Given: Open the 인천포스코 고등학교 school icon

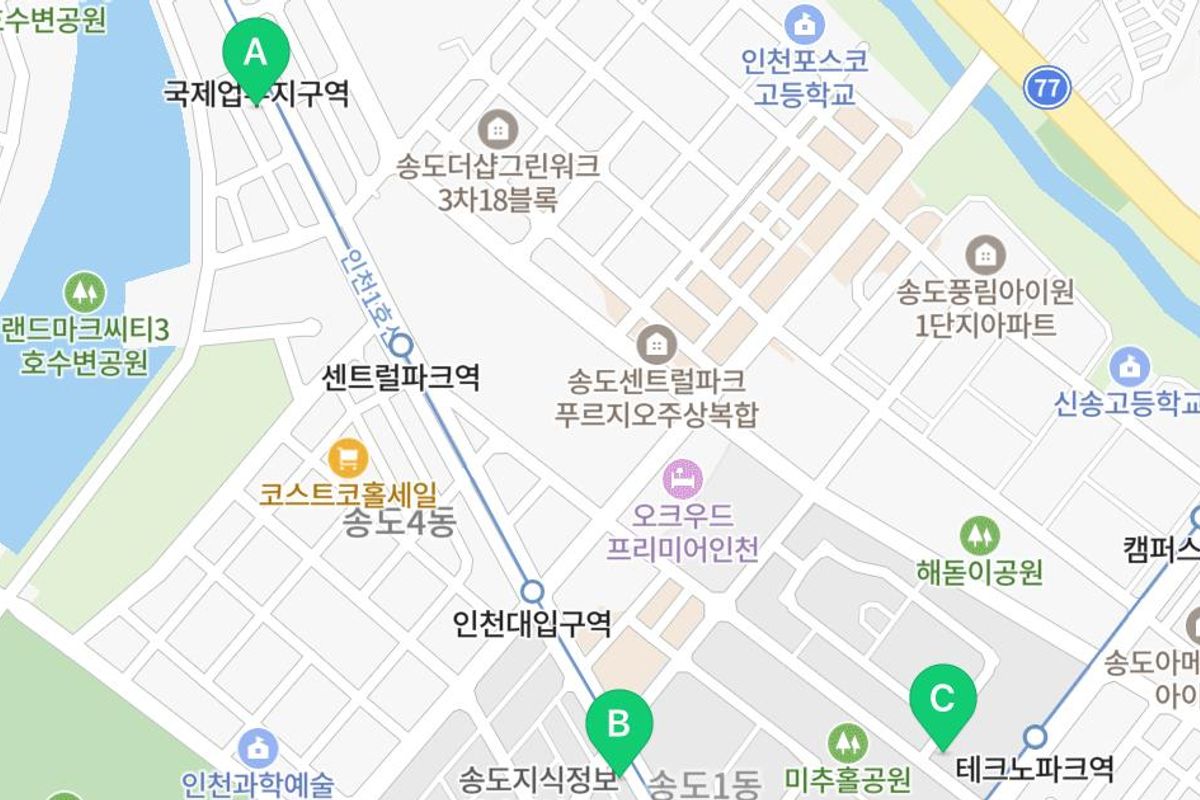Looking at the screenshot, I should pyautogui.click(x=805, y=24).
